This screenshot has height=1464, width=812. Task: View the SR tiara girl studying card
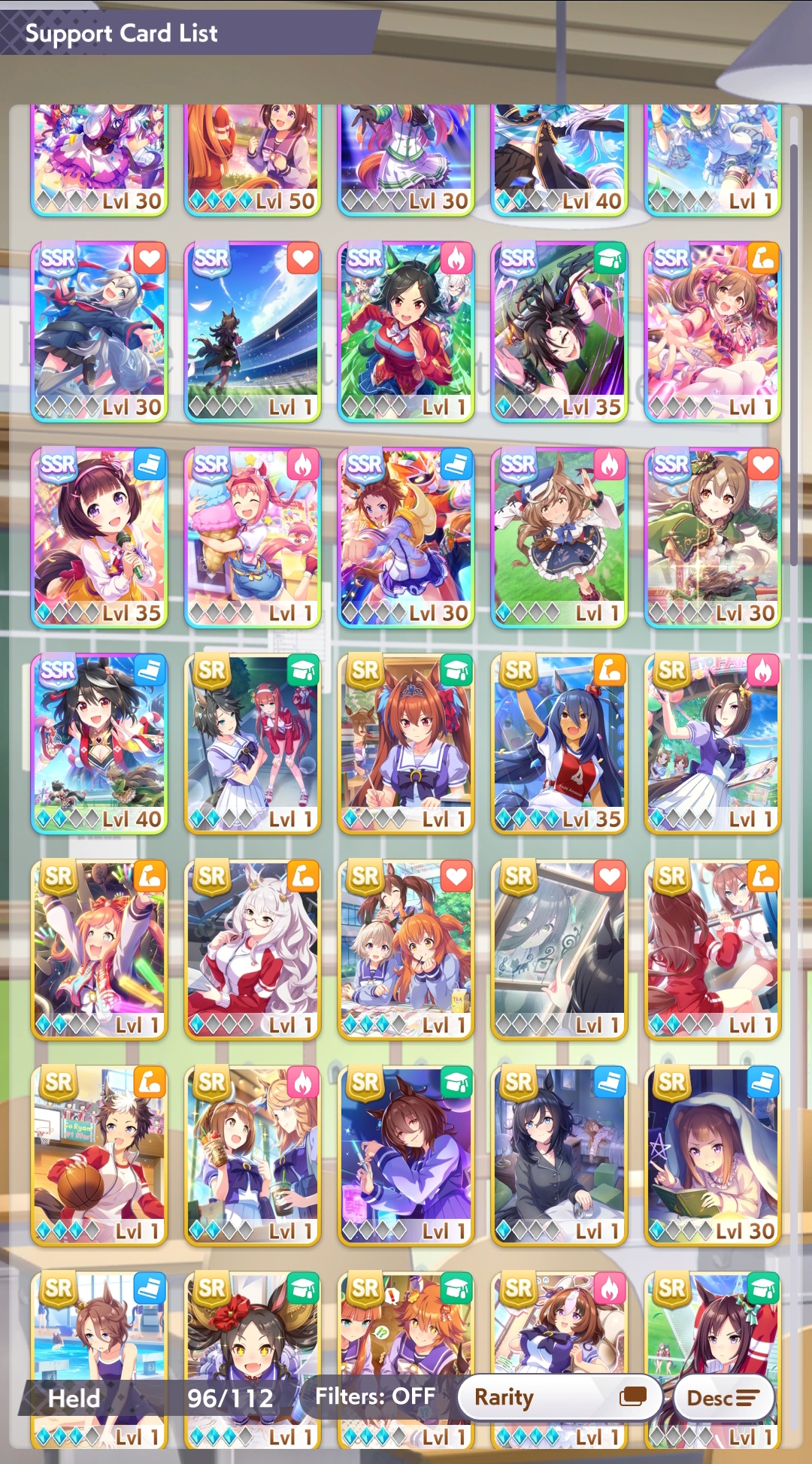pos(406,744)
